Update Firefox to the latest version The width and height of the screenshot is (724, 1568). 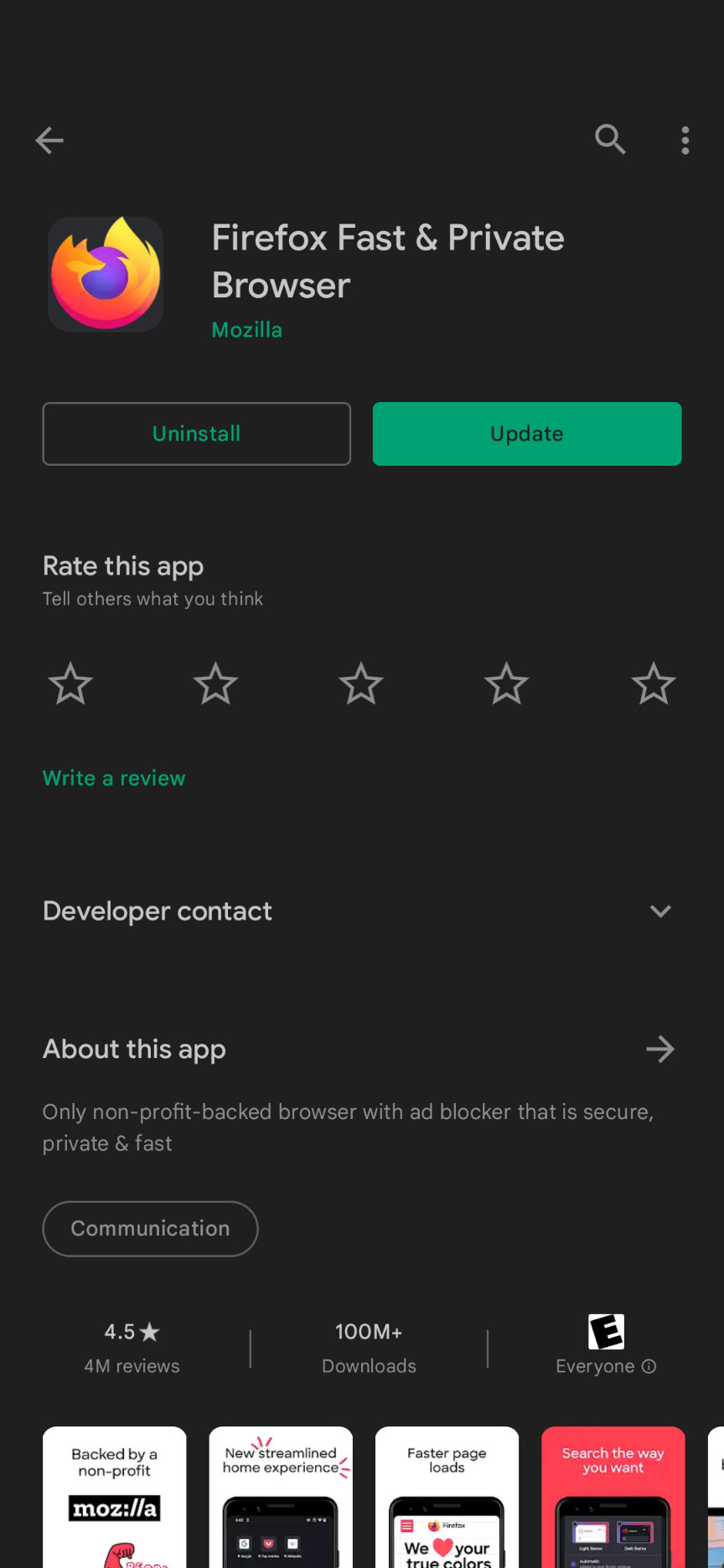[526, 434]
